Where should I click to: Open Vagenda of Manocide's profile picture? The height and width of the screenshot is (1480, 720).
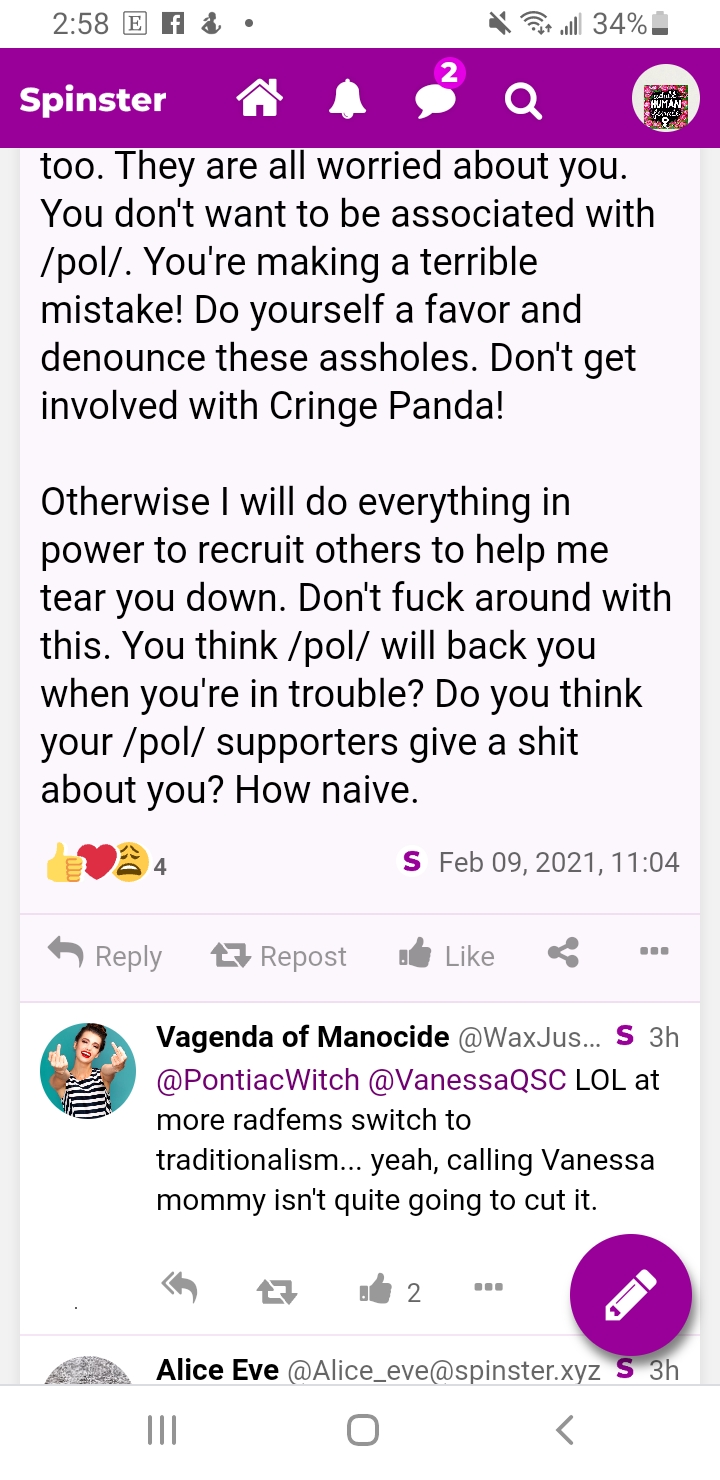pos(88,1070)
